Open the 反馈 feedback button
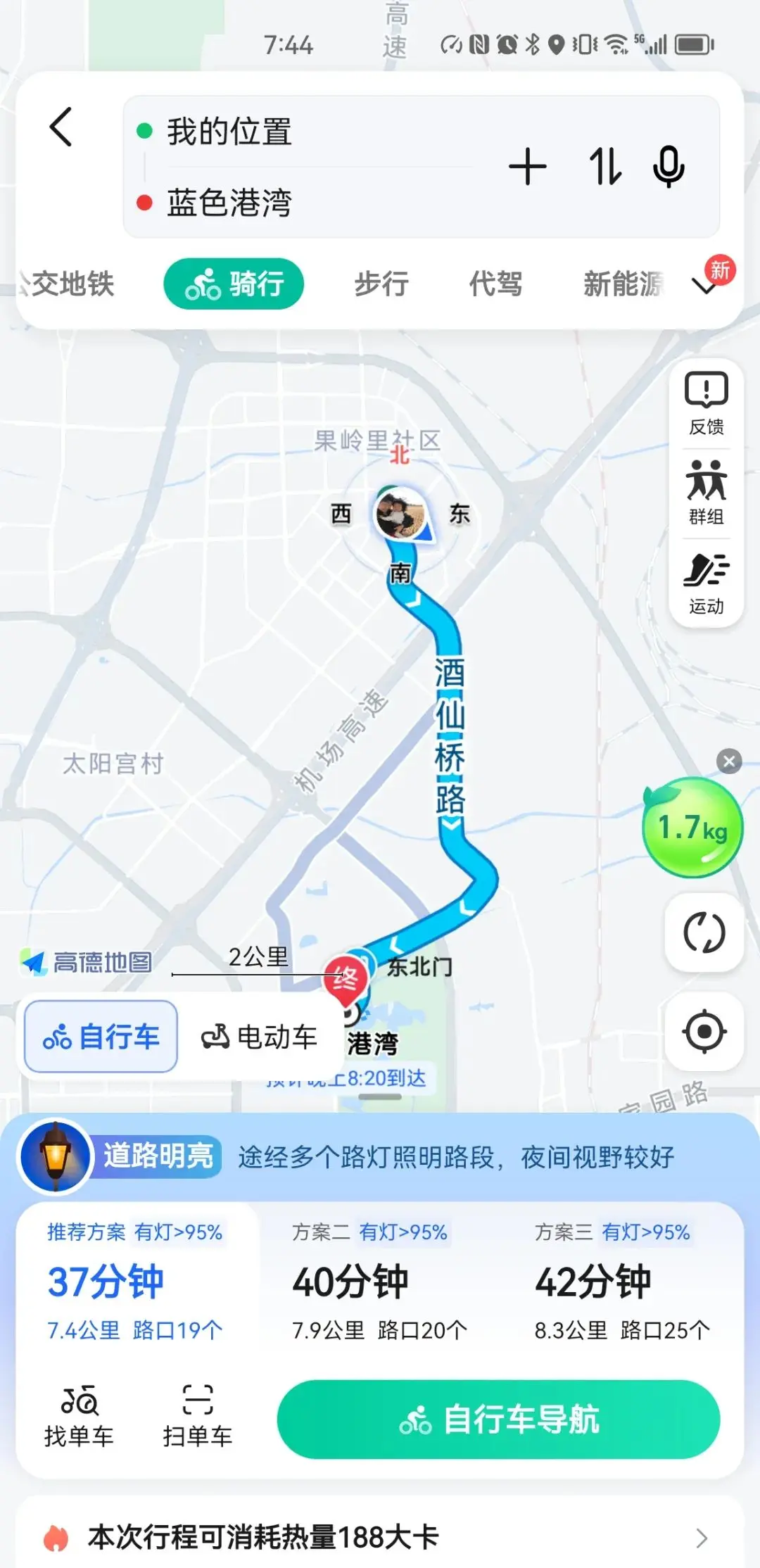Image resolution: width=760 pixels, height=1568 pixels. pyautogui.click(x=706, y=404)
